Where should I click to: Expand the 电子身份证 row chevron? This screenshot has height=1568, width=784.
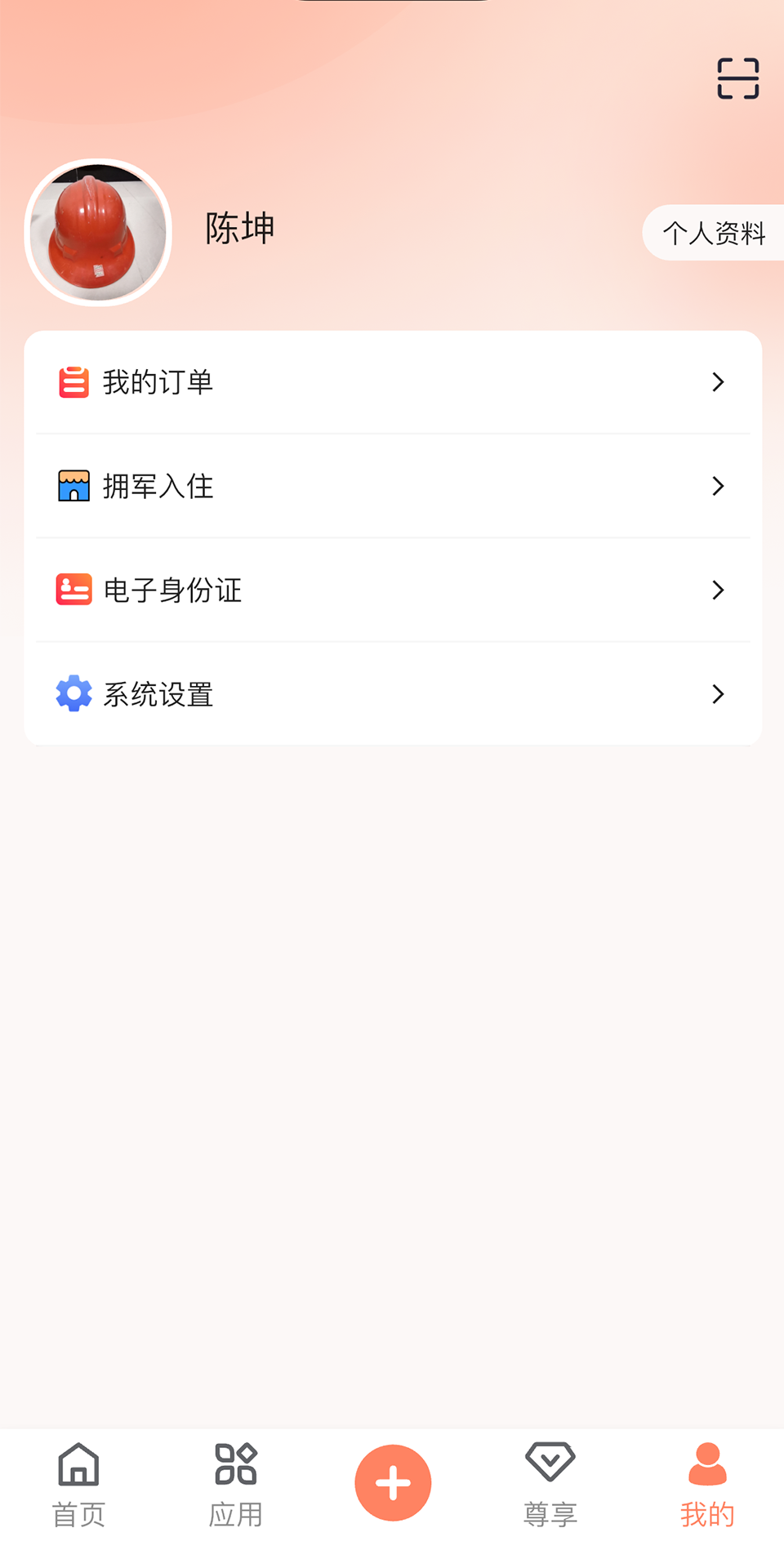(x=718, y=590)
